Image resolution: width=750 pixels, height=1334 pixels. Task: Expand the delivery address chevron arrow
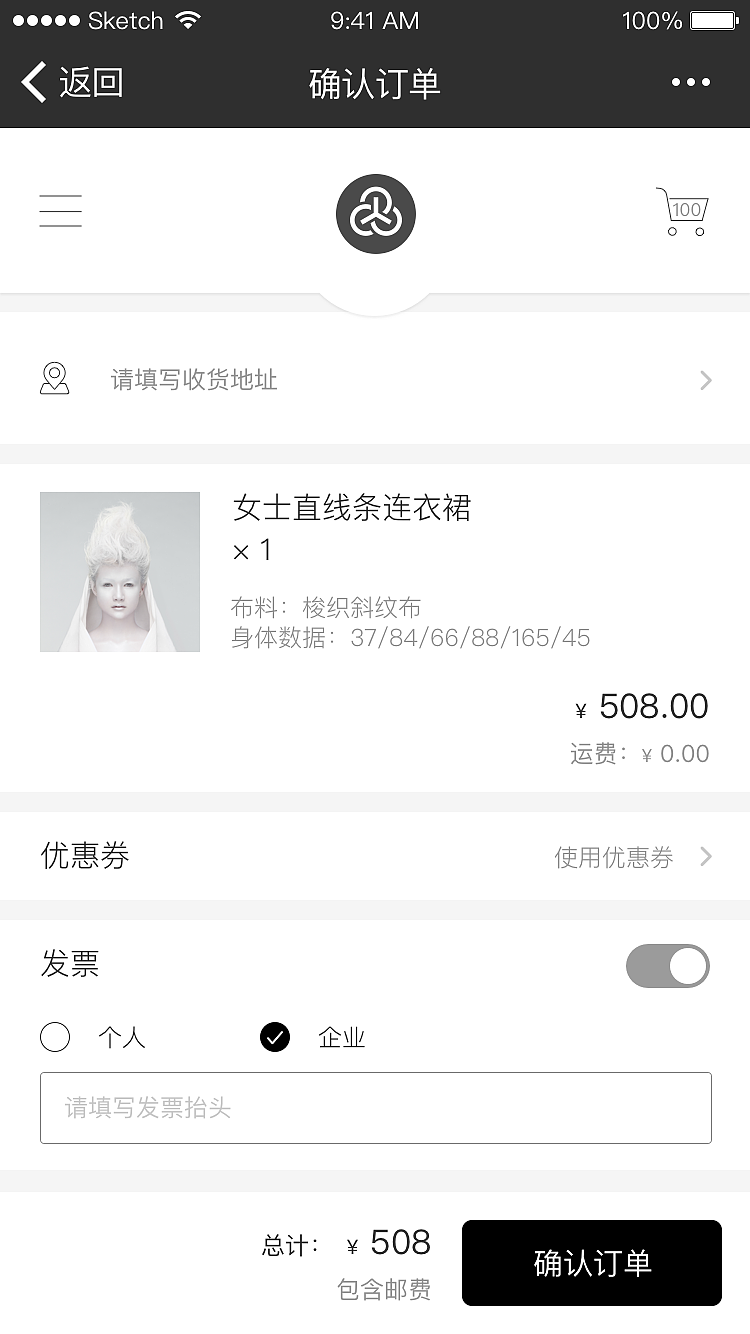706,380
